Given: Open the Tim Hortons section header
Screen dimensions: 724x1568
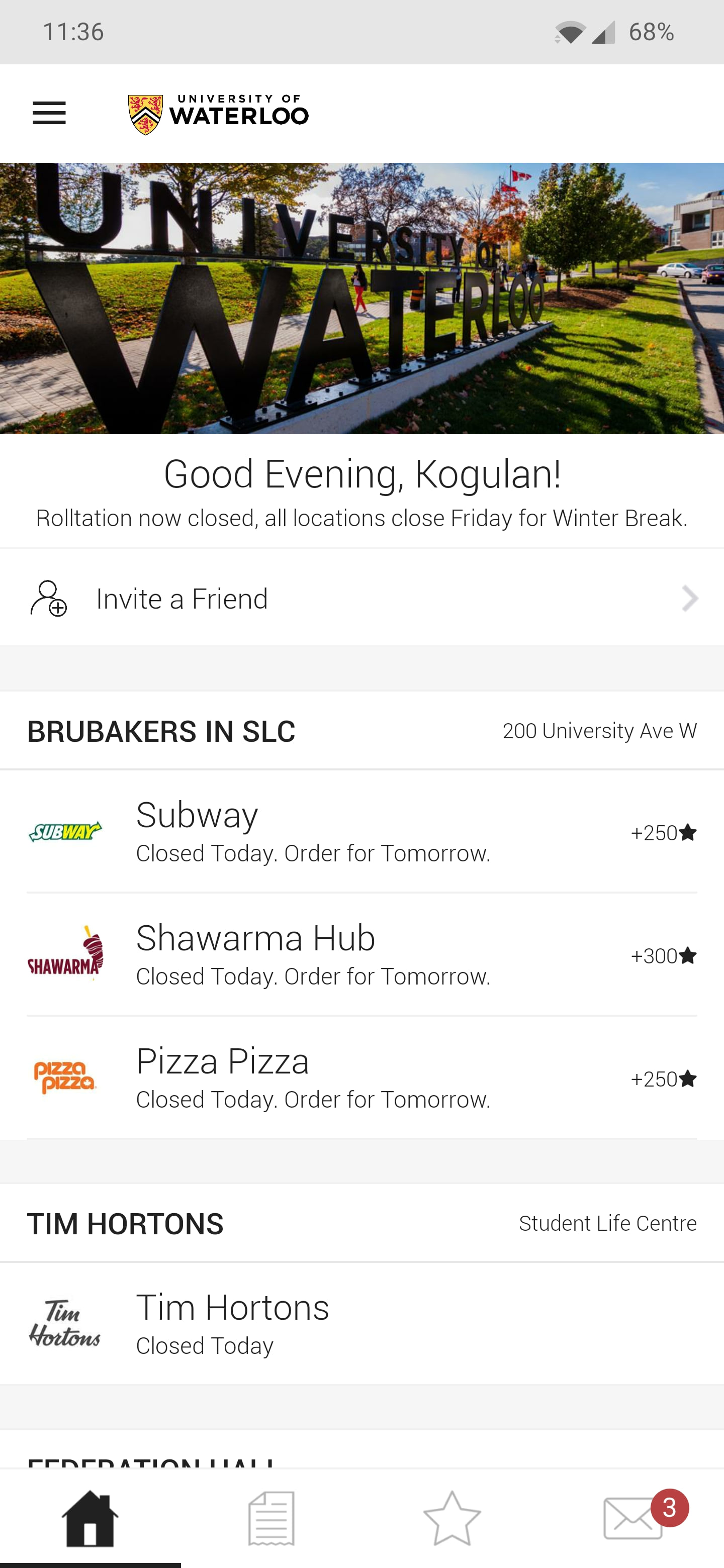Looking at the screenshot, I should [x=125, y=1223].
